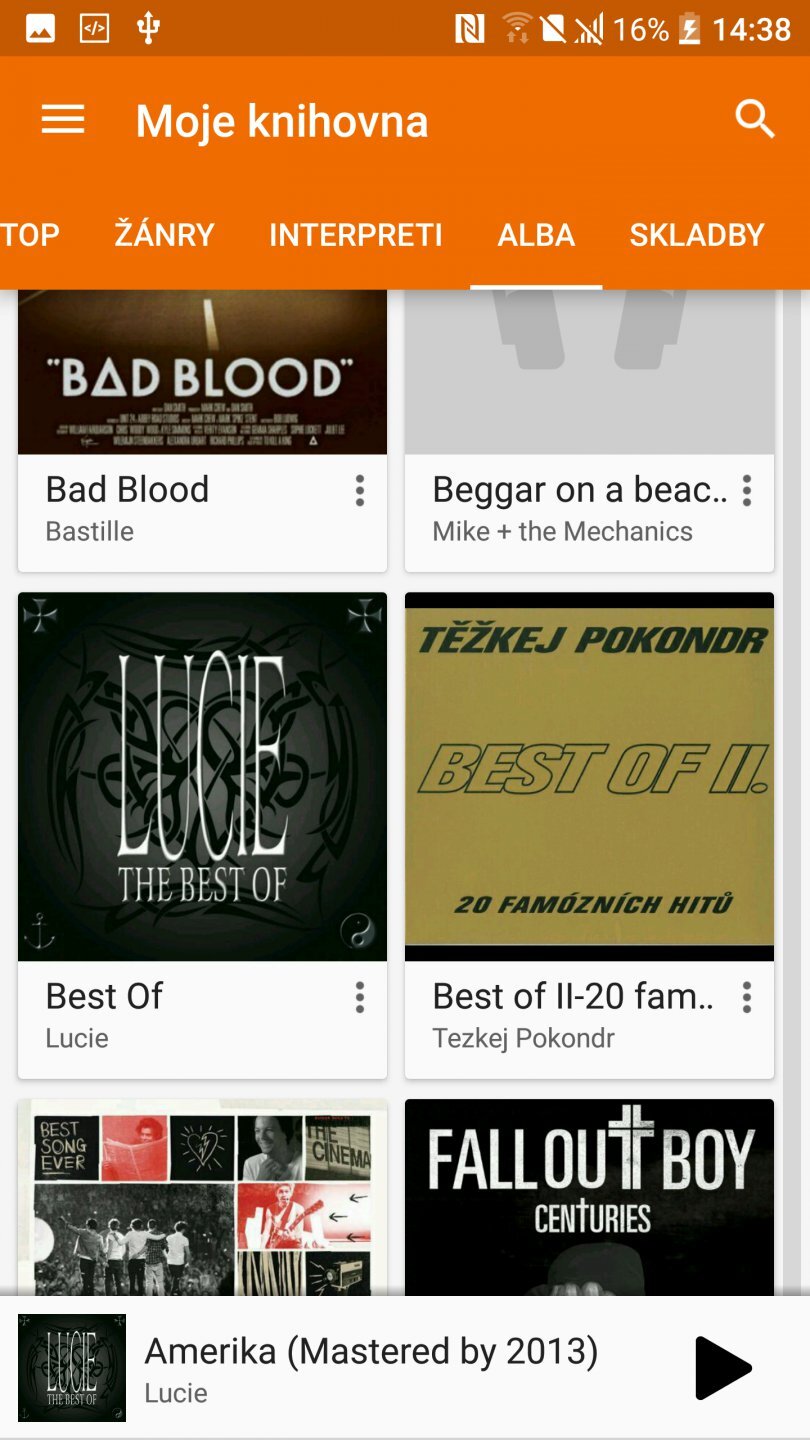Open options for Best of II-20 album

pos(746,997)
